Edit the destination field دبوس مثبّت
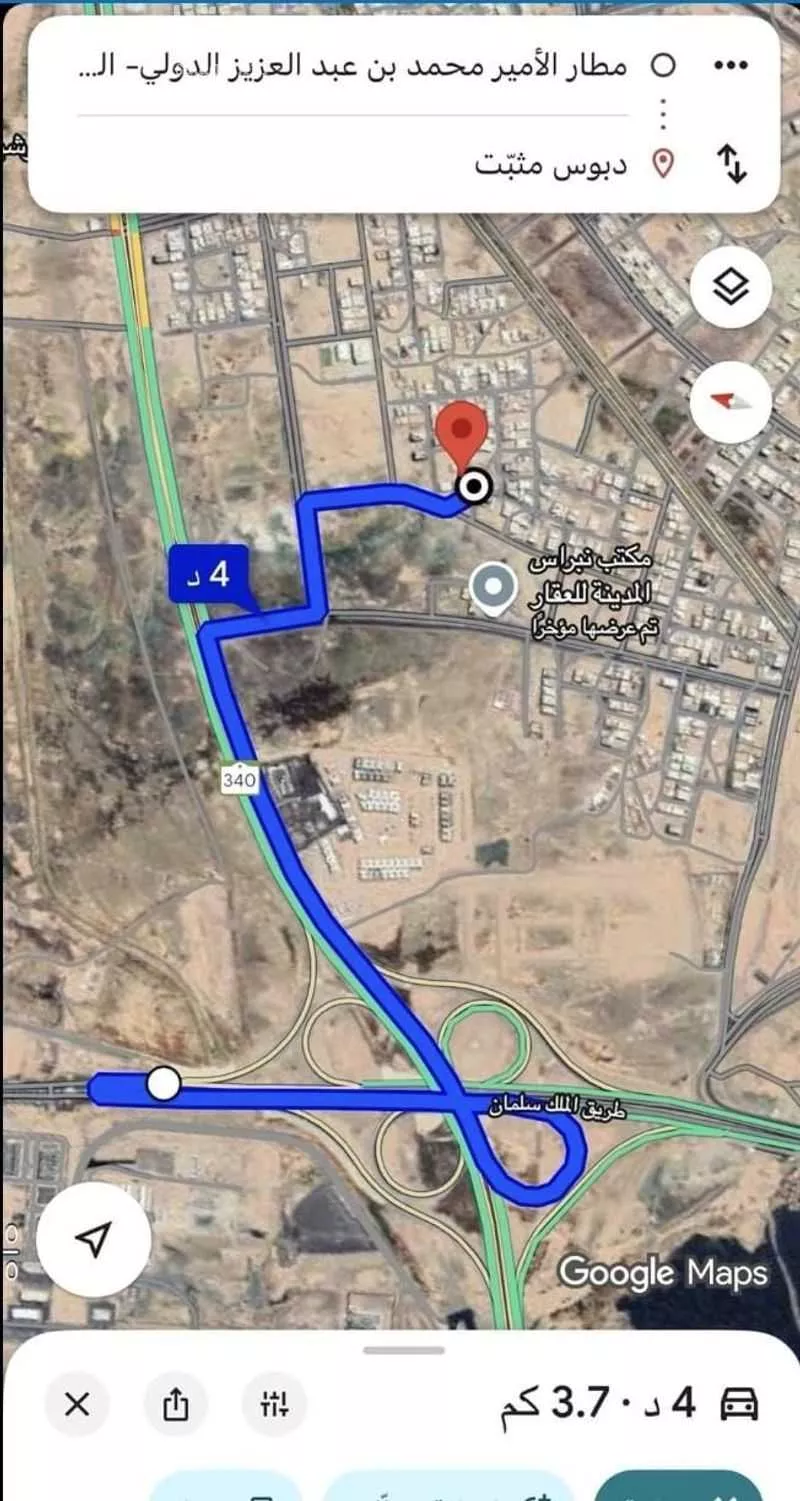 [x=550, y=164]
